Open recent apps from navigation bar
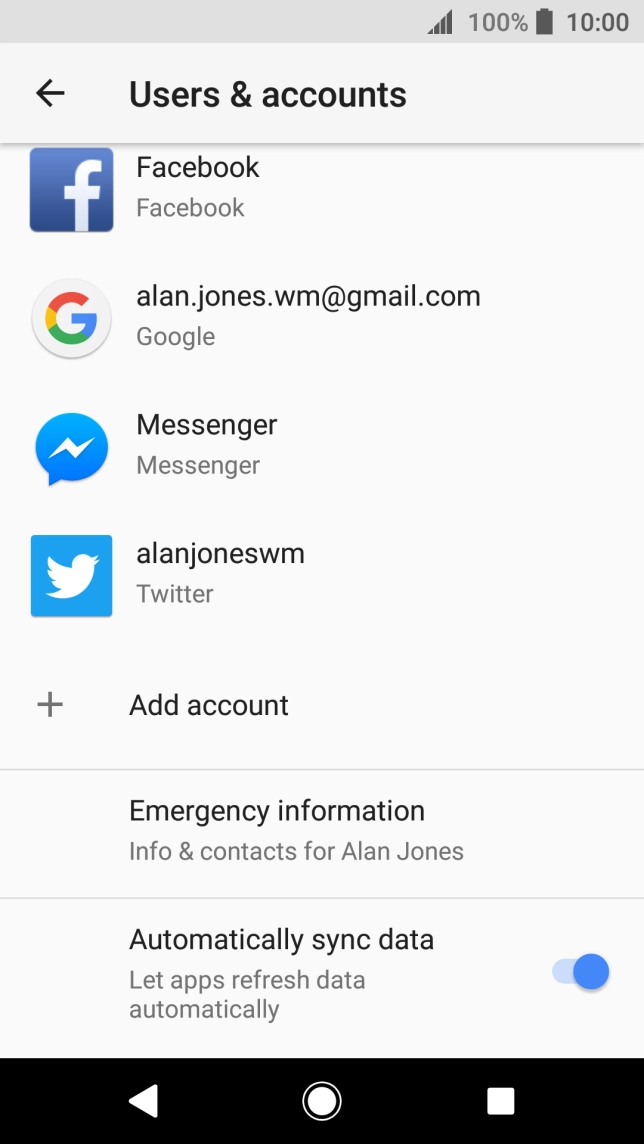Screen dimensions: 644x1144 (500, 1101)
